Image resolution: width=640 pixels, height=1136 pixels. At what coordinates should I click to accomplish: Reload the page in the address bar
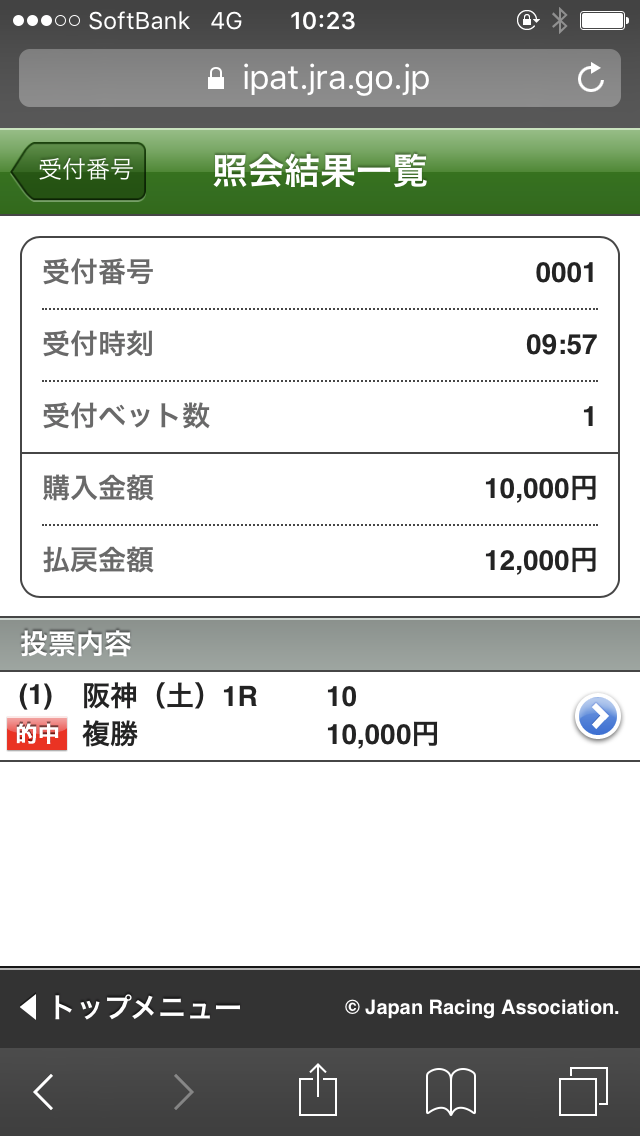click(591, 78)
